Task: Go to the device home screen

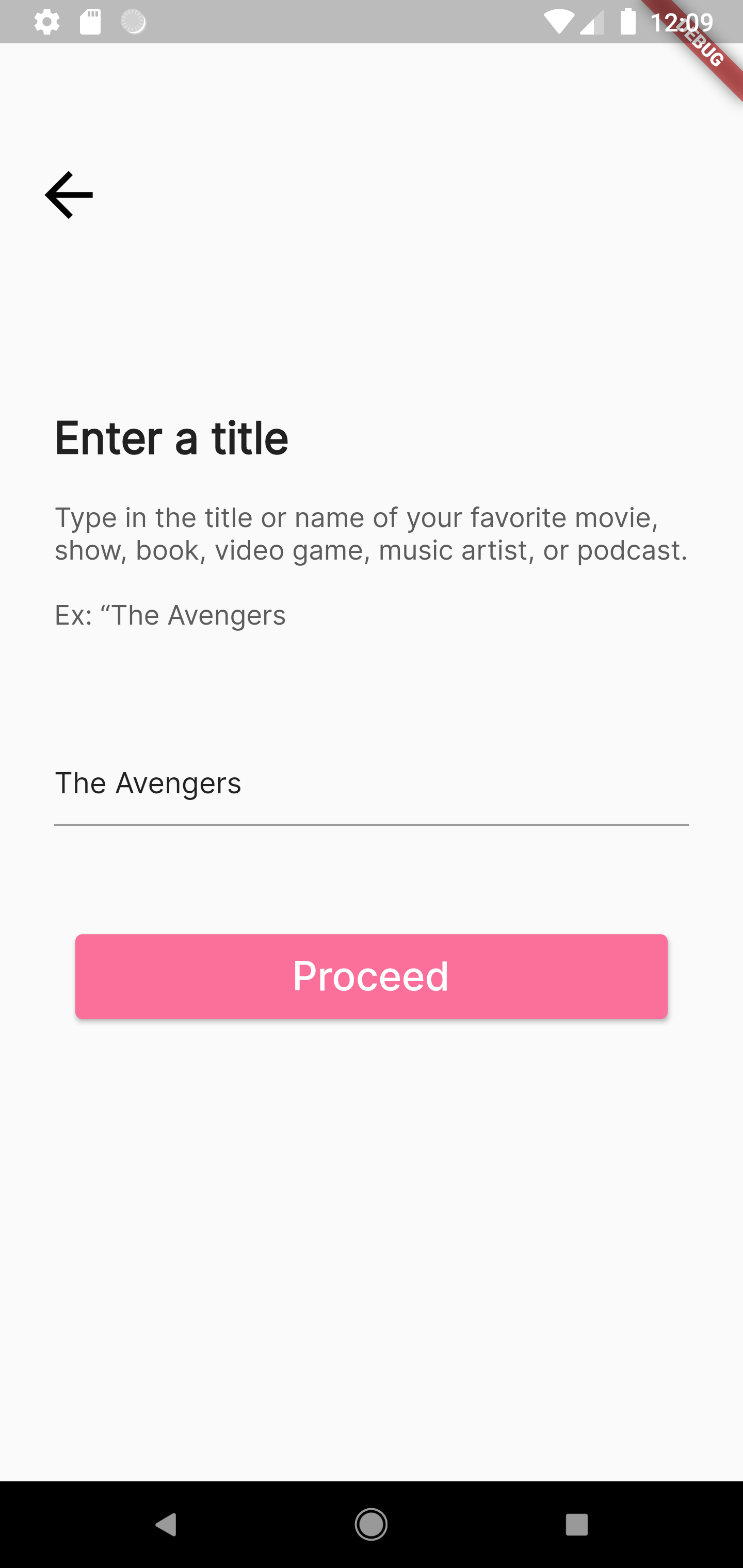Action: [371, 1524]
